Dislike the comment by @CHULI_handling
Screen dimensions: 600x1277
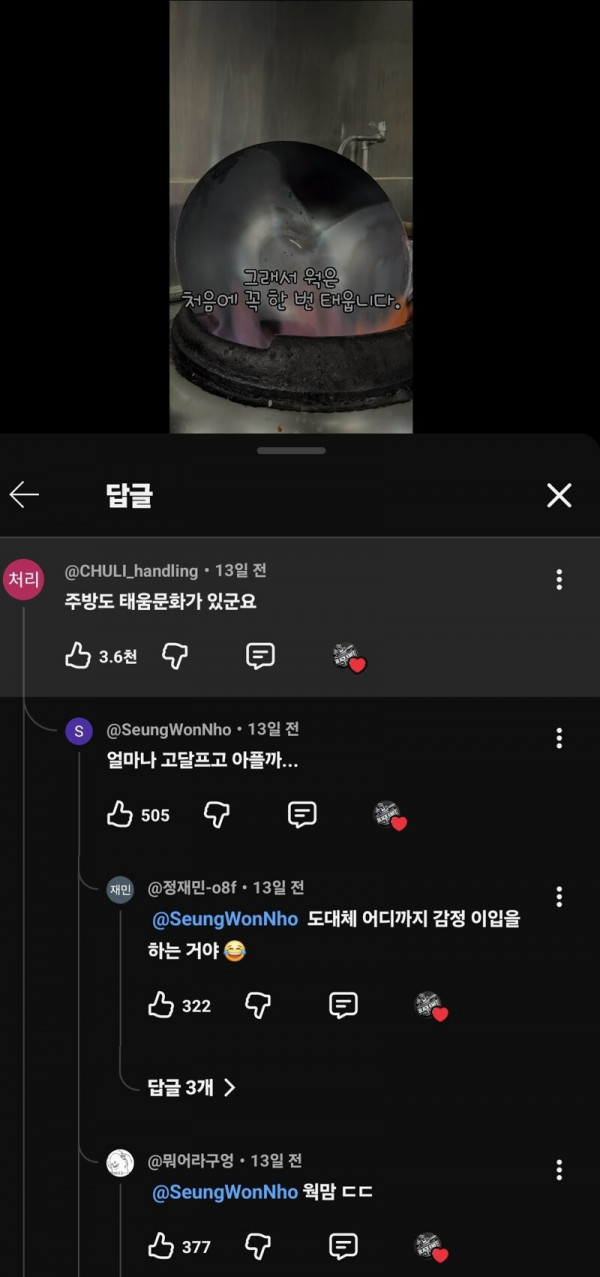coord(176,656)
